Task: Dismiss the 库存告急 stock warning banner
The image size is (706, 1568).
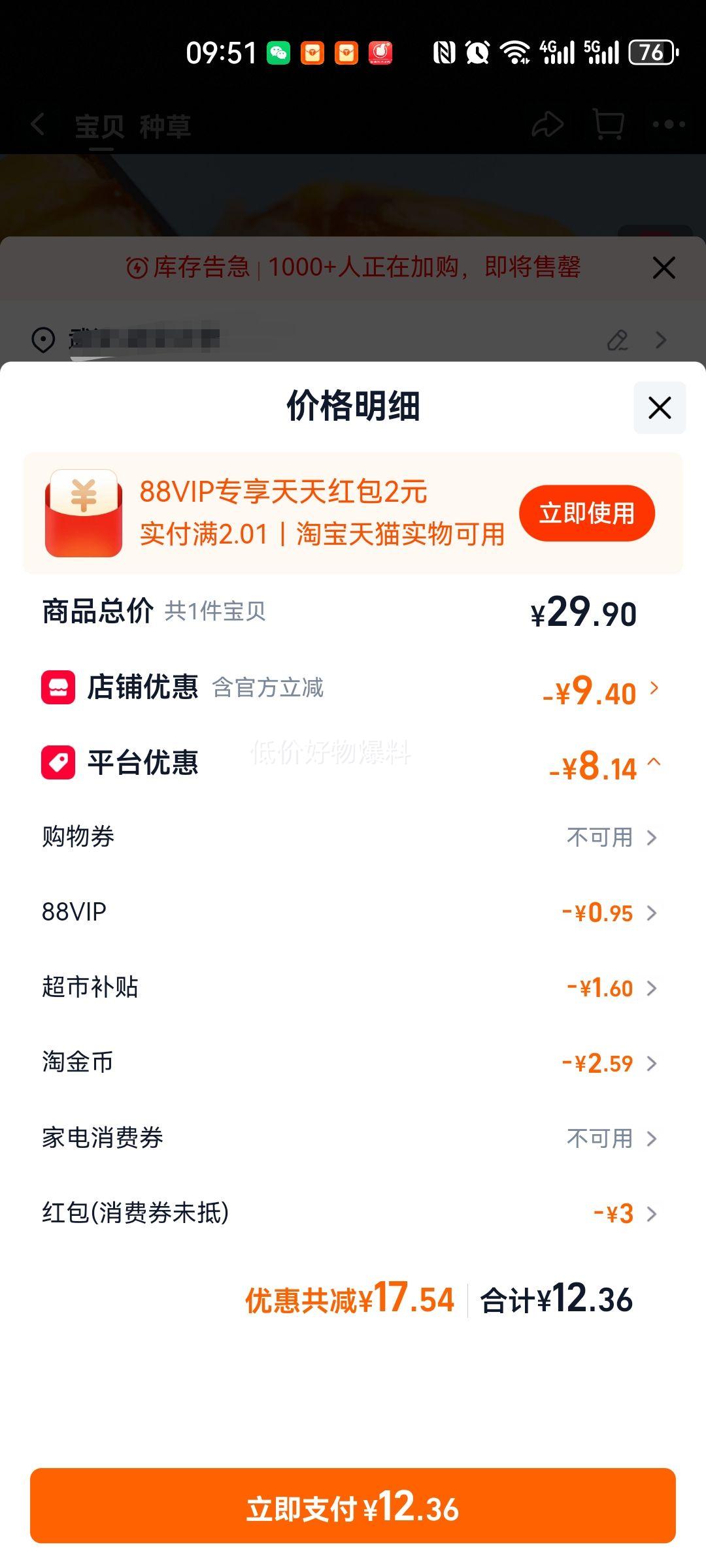Action: pyautogui.click(x=664, y=268)
